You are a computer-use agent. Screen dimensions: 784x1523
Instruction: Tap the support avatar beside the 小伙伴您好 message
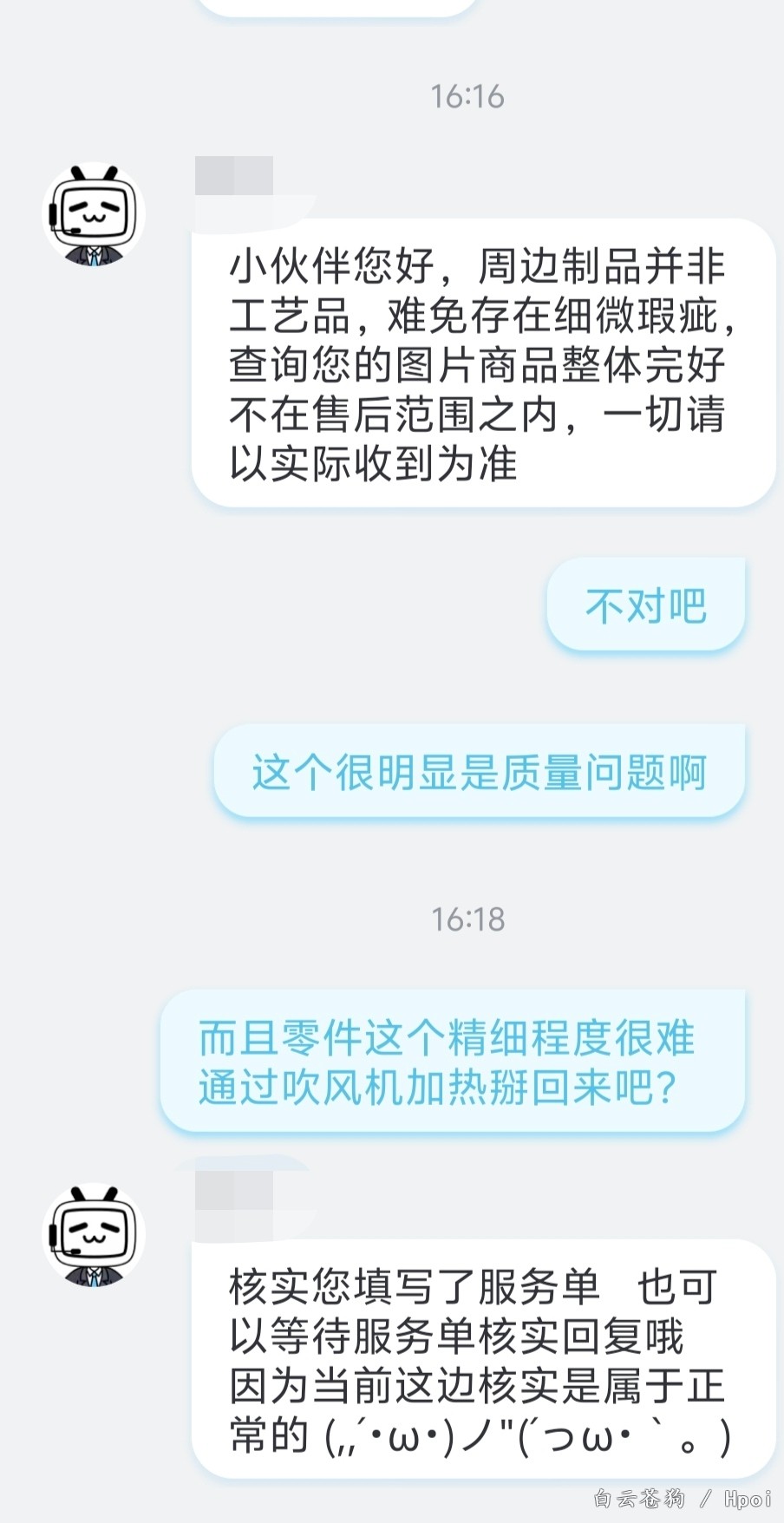point(94,215)
